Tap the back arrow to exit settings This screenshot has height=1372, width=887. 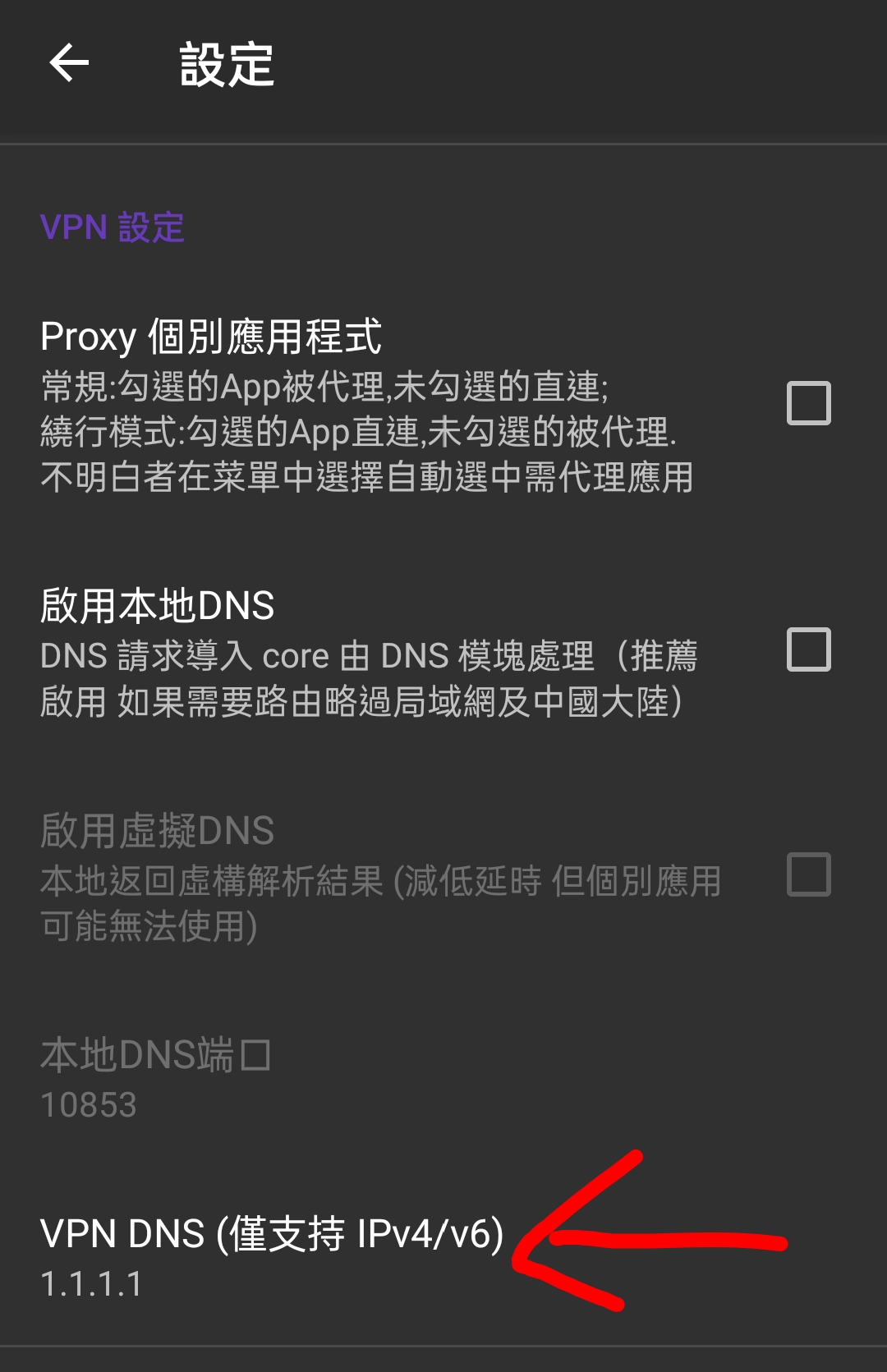[x=68, y=64]
